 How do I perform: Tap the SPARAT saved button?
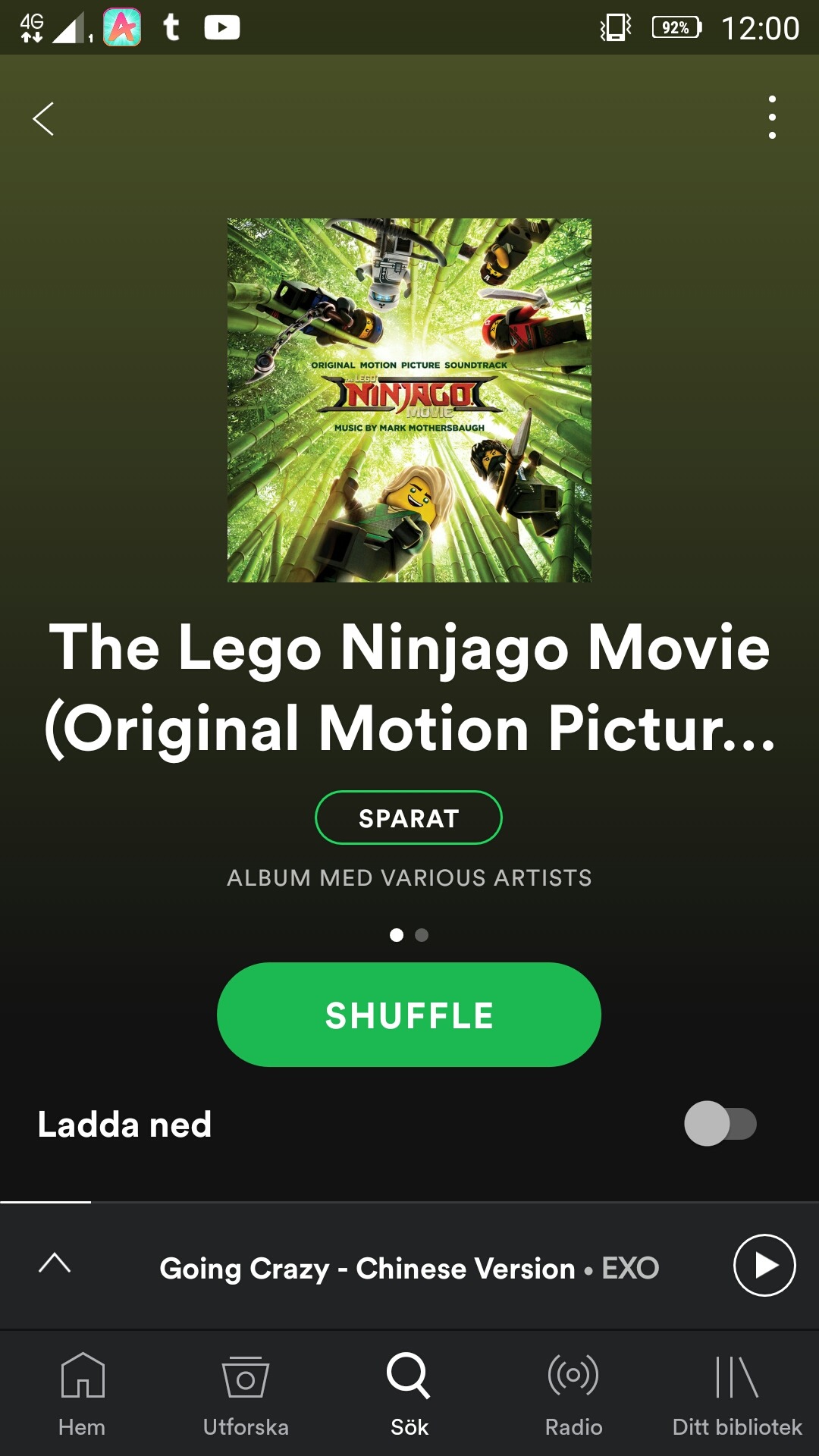[x=409, y=818]
